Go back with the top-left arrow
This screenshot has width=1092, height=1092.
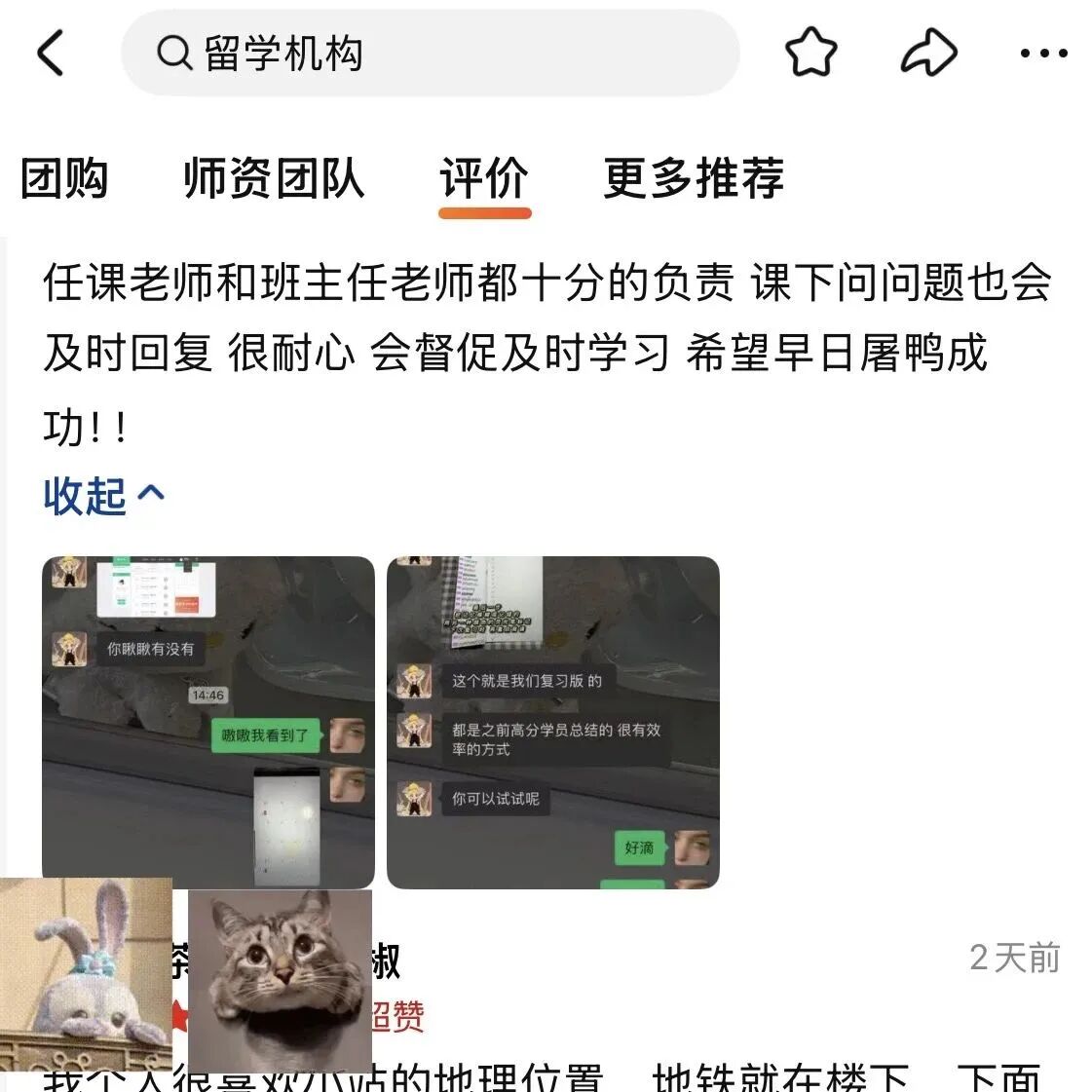pyautogui.click(x=51, y=53)
